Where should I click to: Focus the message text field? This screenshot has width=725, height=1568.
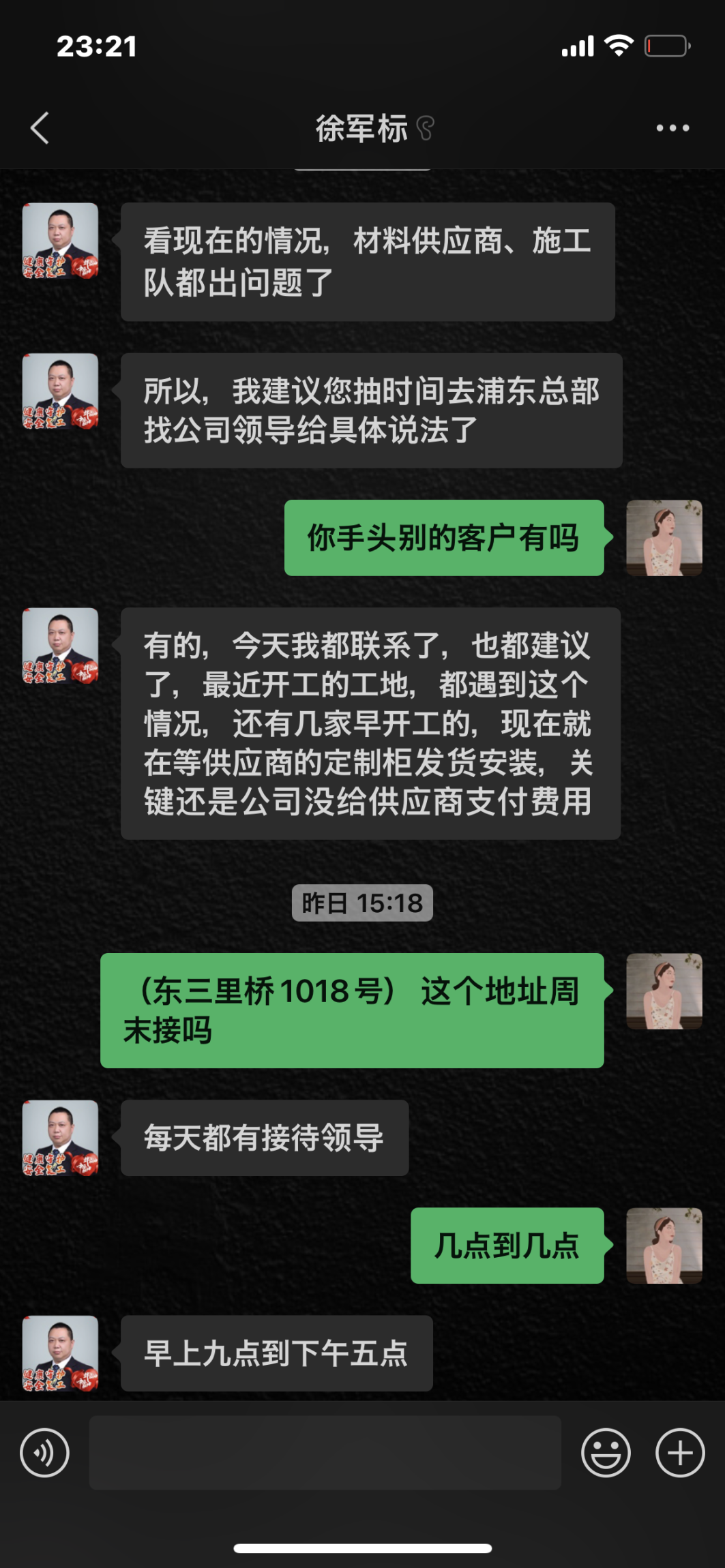click(x=325, y=1453)
